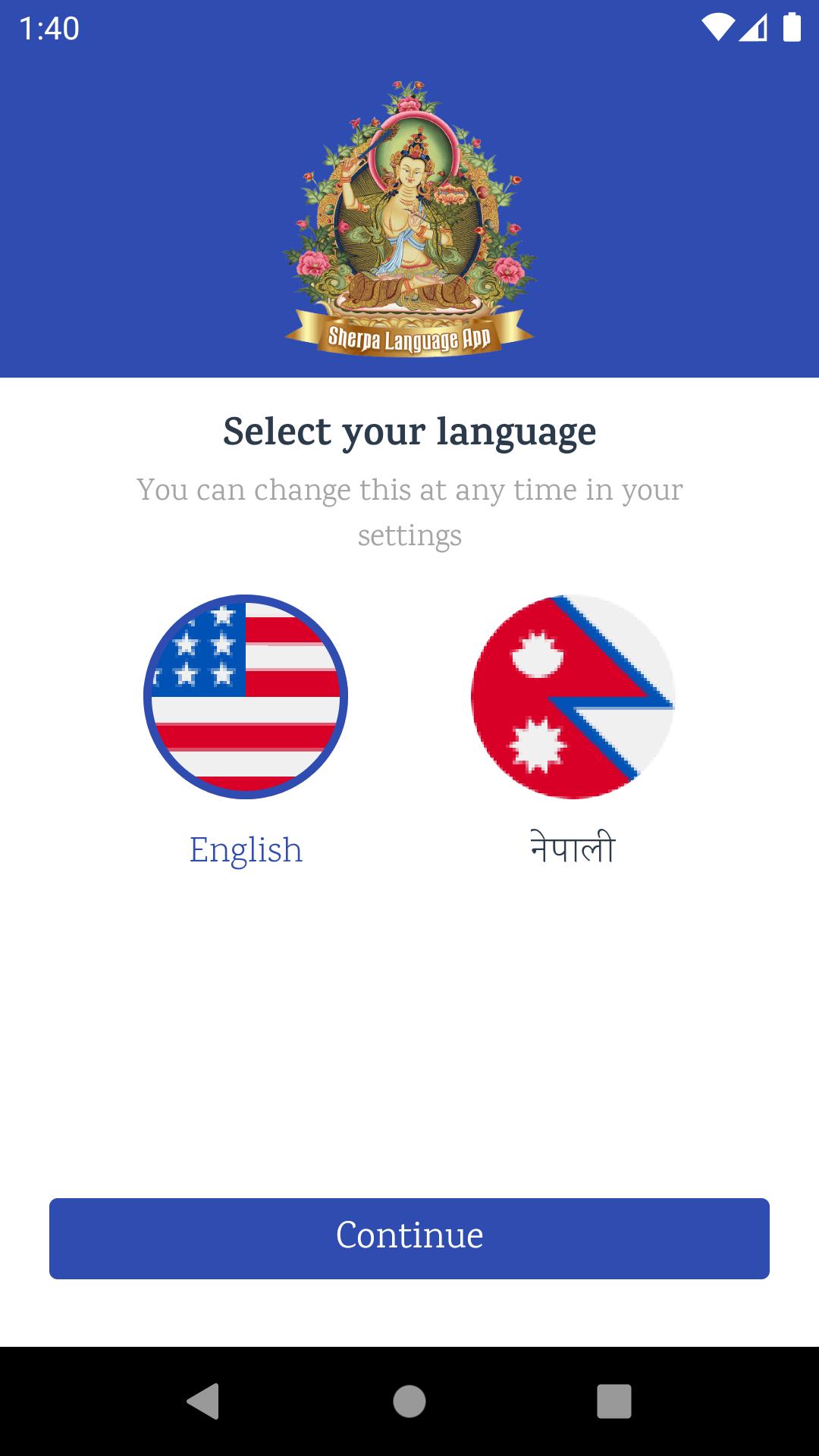Tap the Wi-Fi icon in status bar
The width and height of the screenshot is (819, 1456).
[717, 27]
